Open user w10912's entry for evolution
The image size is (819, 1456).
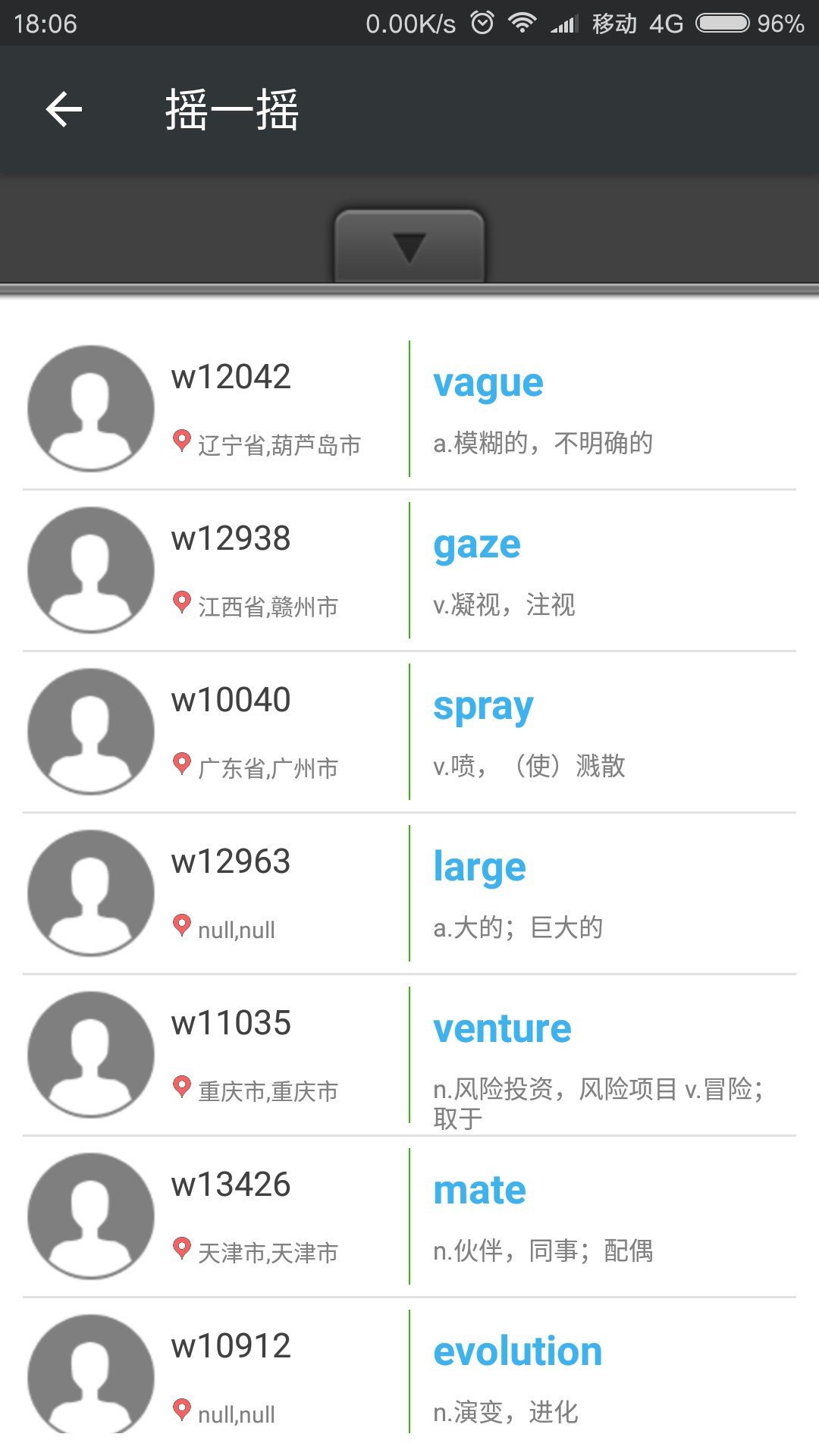pyautogui.click(x=409, y=1374)
